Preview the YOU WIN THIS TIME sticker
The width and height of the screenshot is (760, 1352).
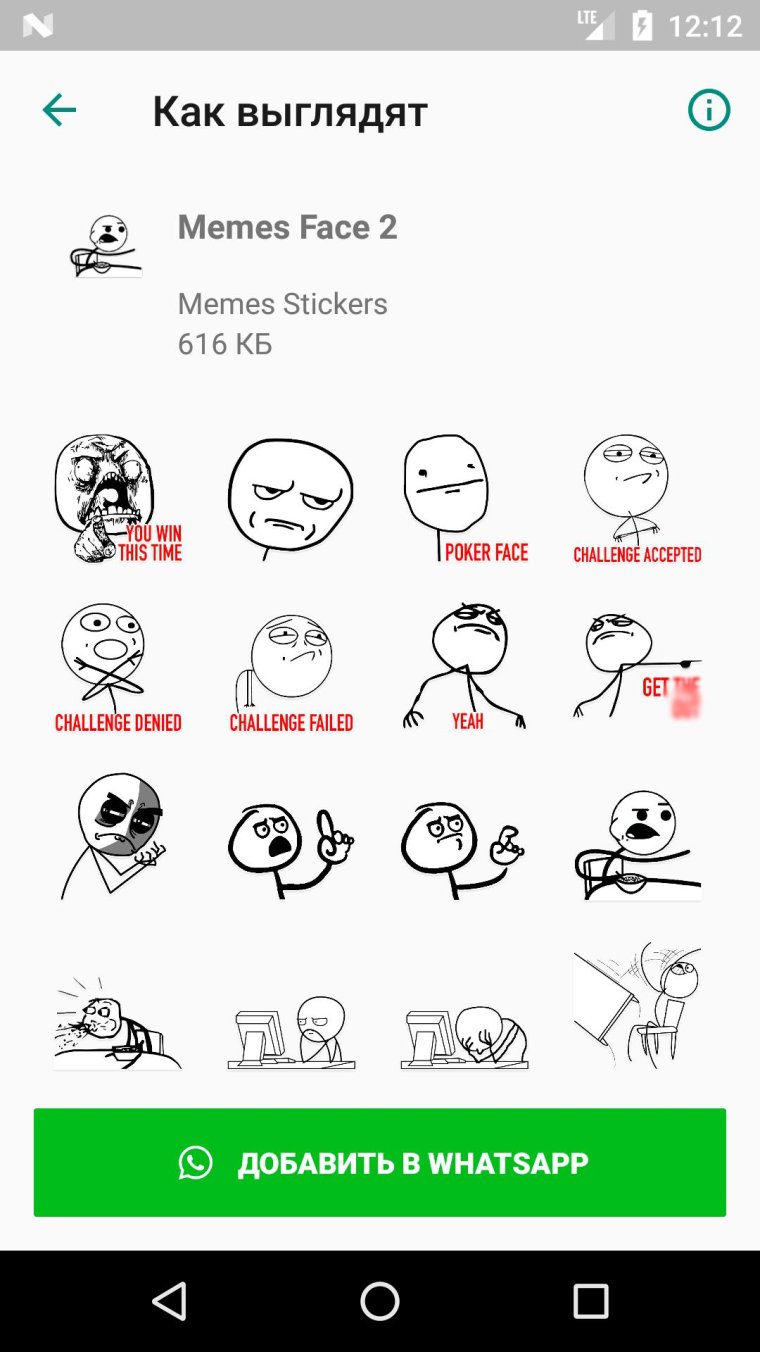pyautogui.click(x=118, y=498)
